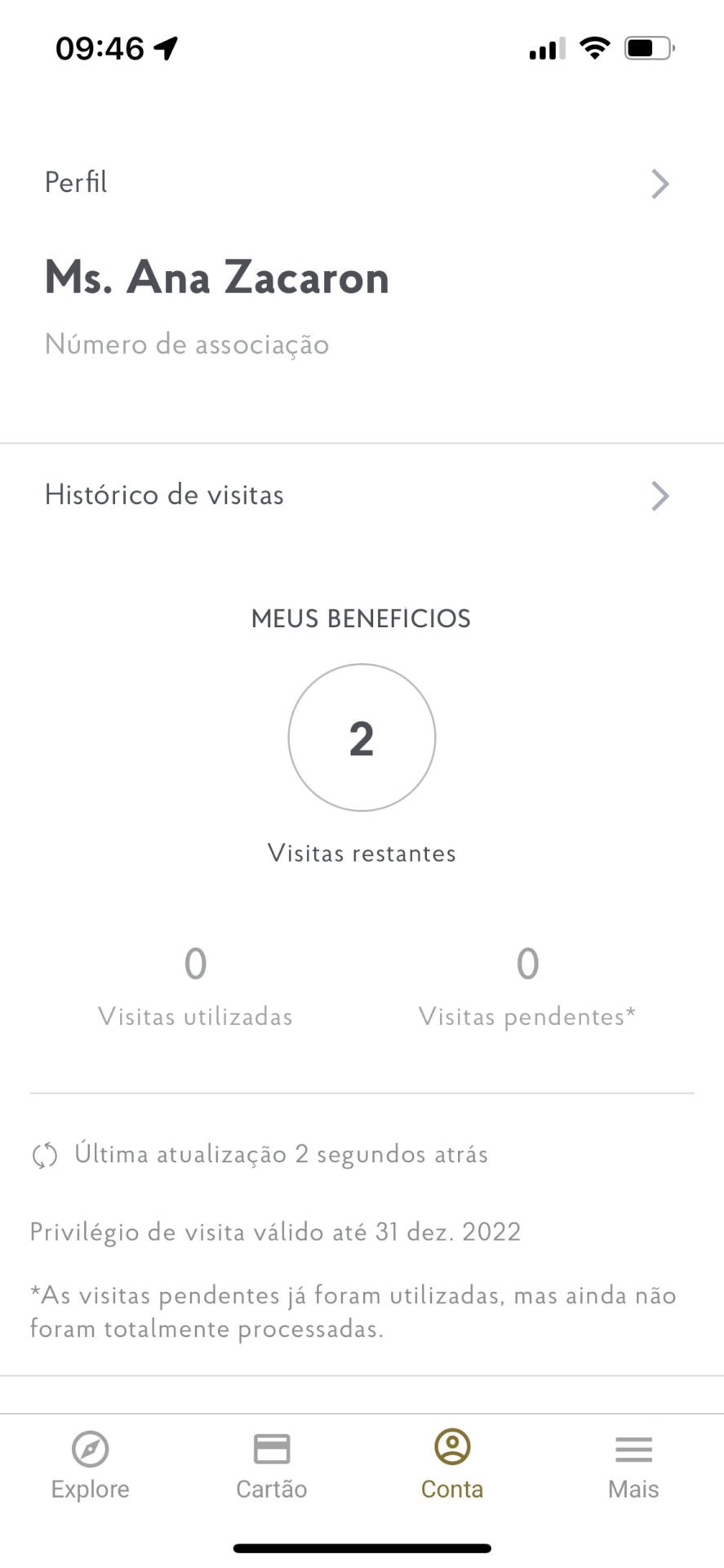This screenshot has width=724, height=1568.
Task: Switch to the Explore tab
Action: click(90, 1467)
